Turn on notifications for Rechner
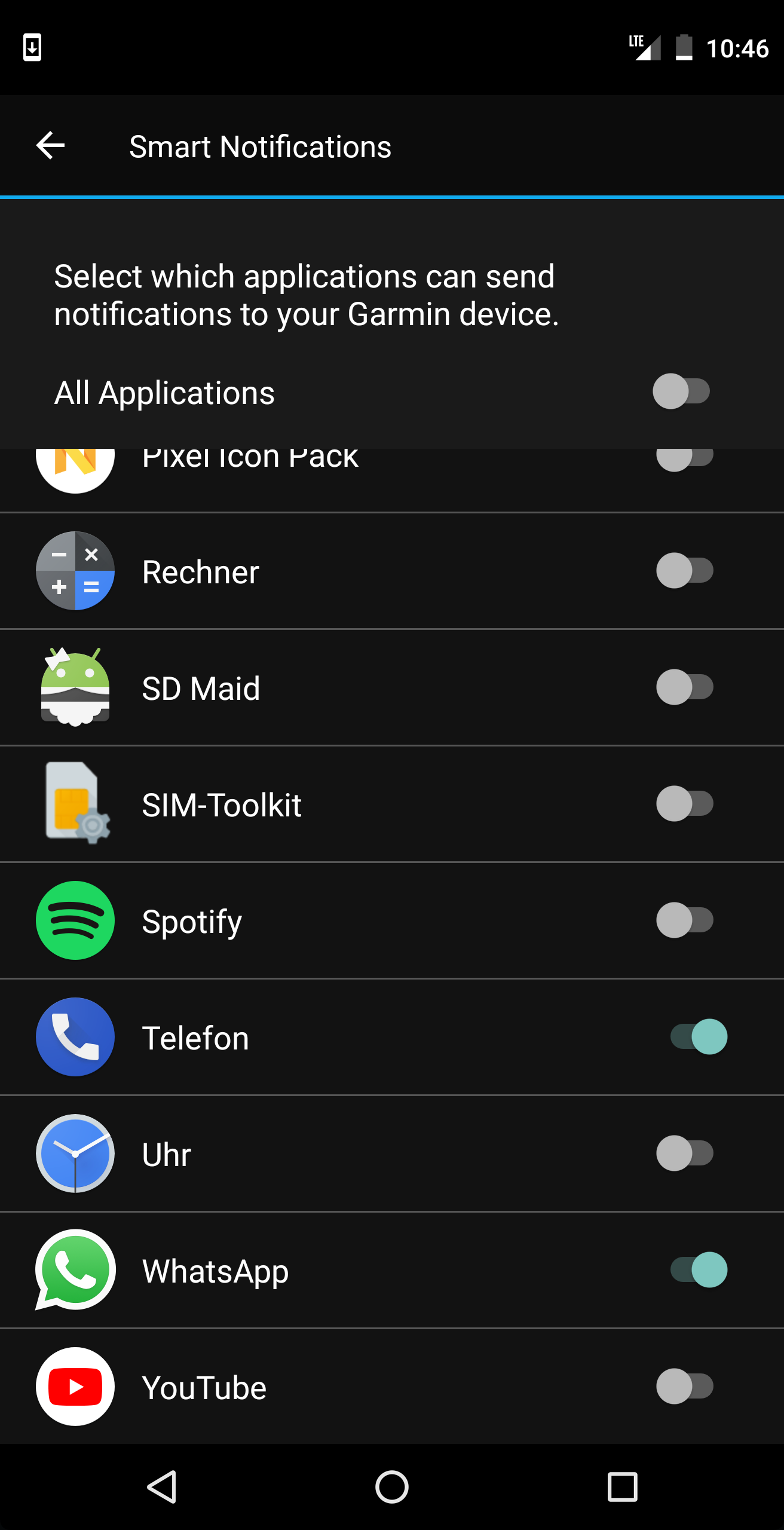 pyautogui.click(x=685, y=571)
